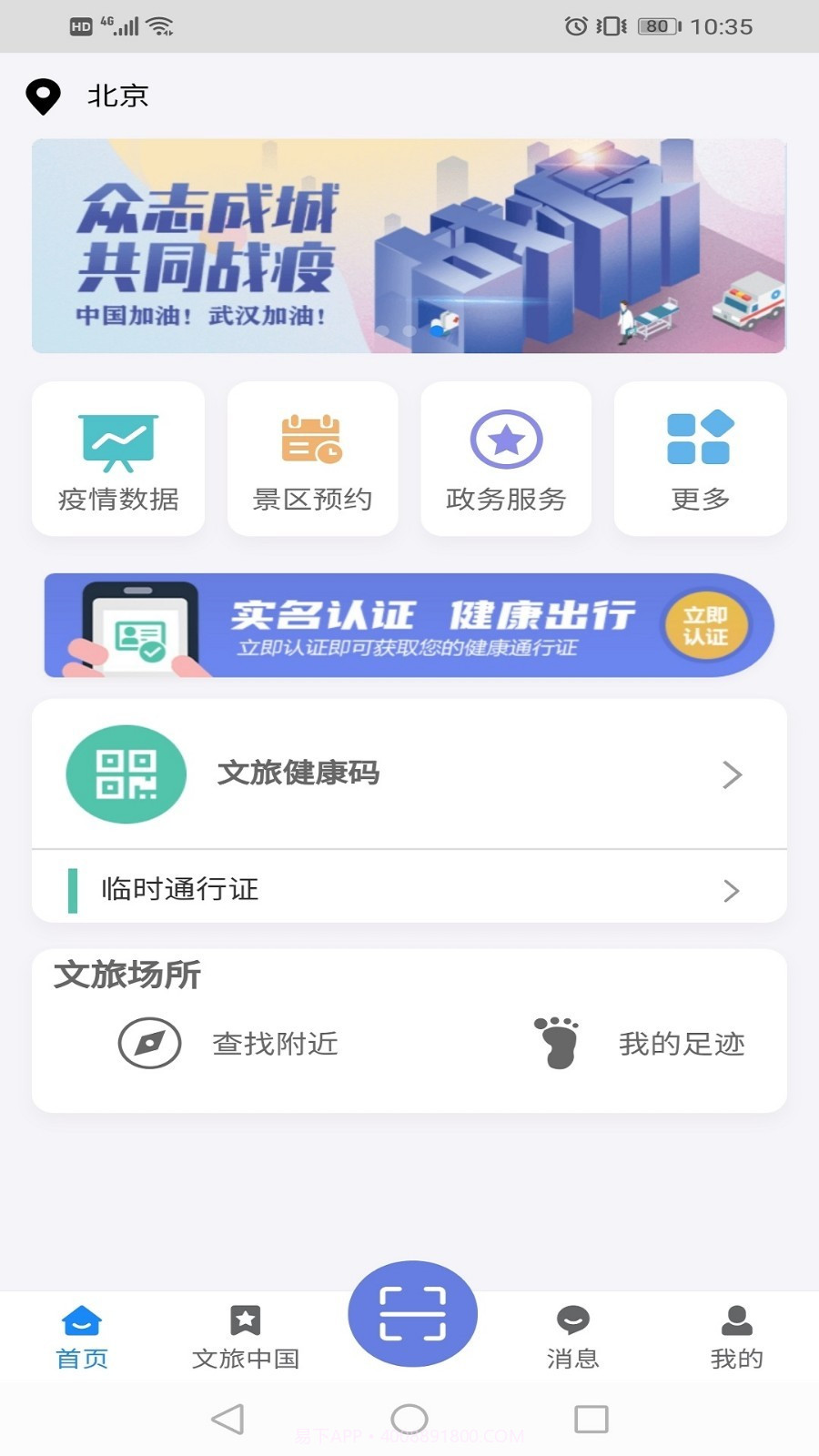Open the 文旅健康码 green QR code icon

[x=126, y=773]
